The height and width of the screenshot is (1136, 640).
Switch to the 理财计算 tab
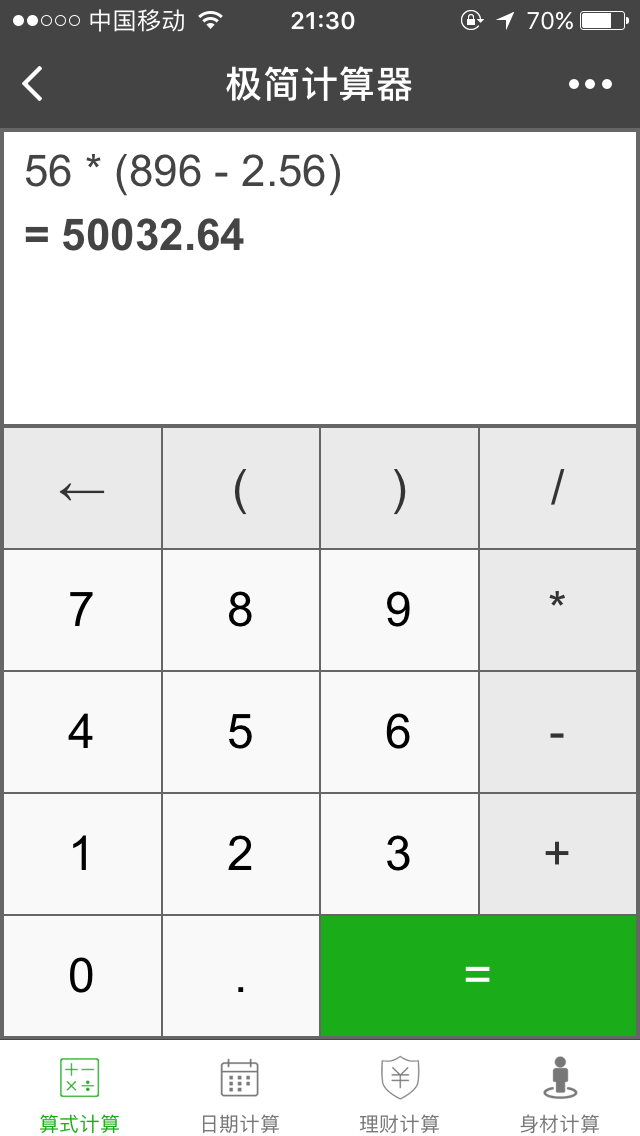click(x=399, y=1094)
